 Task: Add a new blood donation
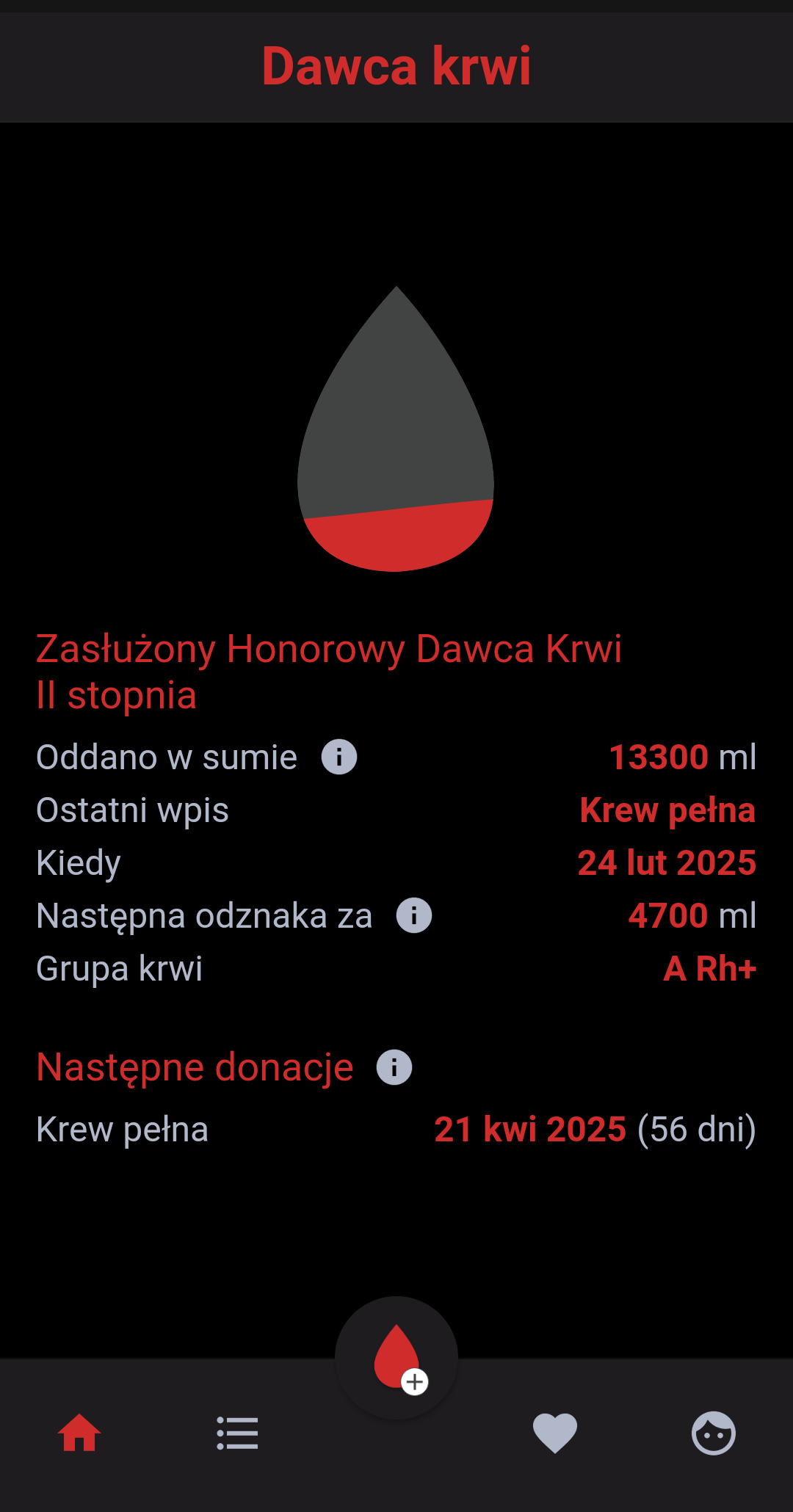point(396,1358)
